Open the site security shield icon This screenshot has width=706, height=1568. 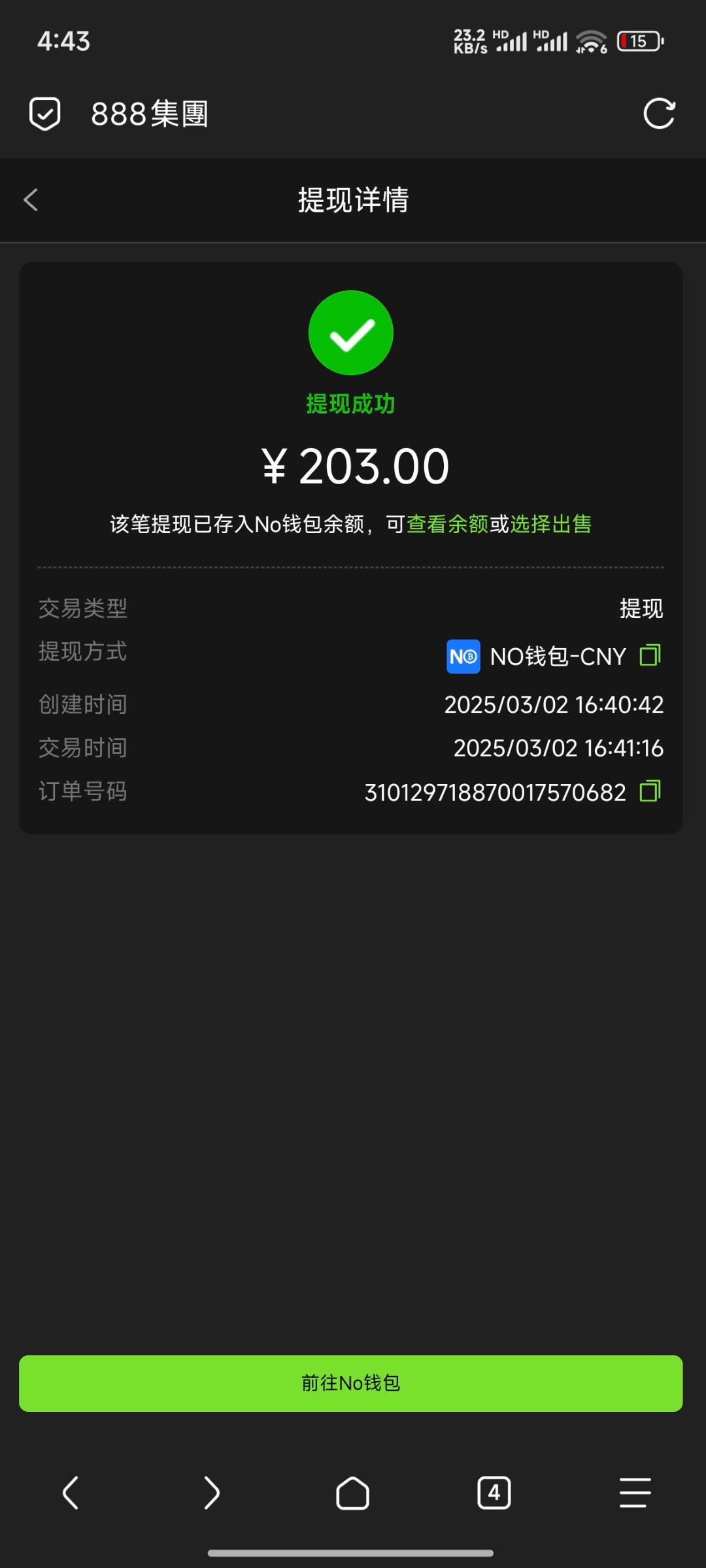[45, 114]
